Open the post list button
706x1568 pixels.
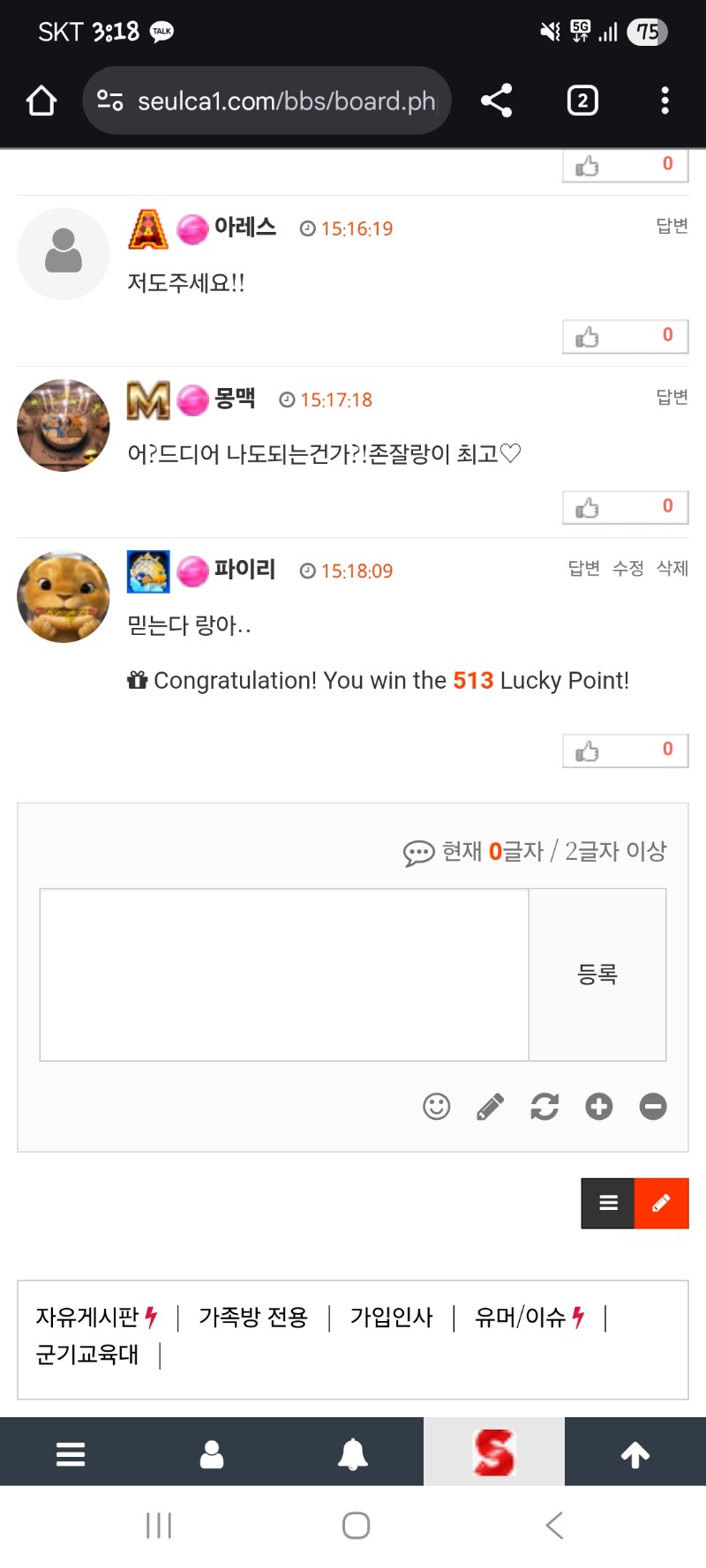point(608,1203)
